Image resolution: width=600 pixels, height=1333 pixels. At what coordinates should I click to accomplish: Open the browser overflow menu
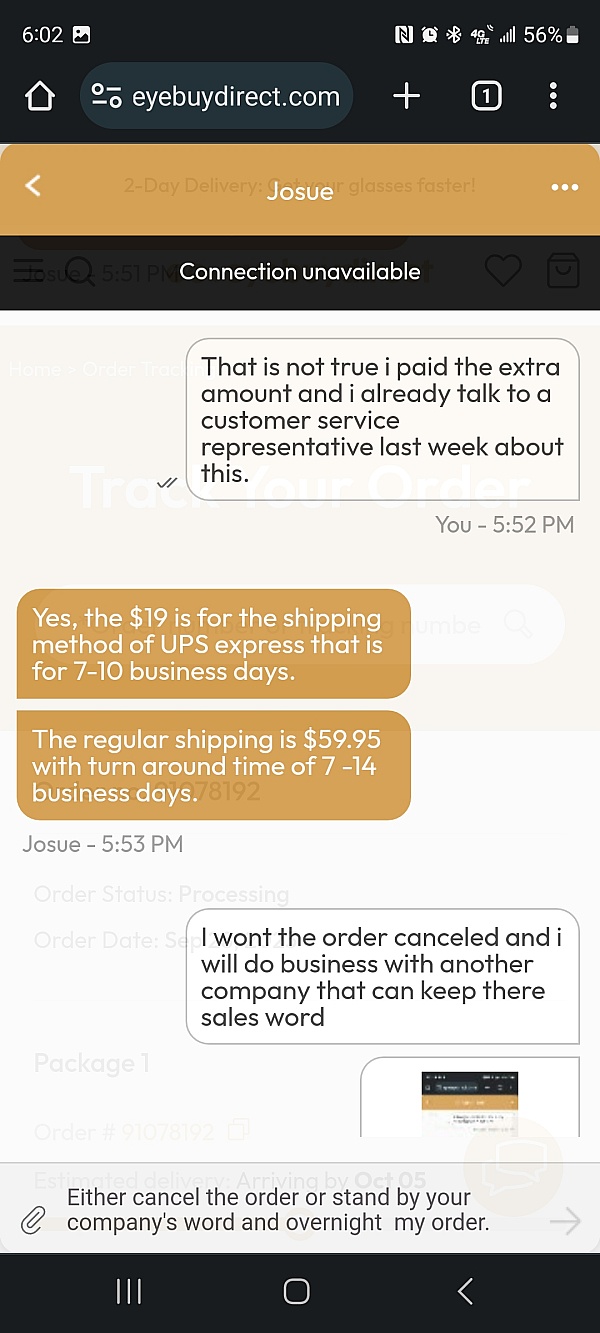tap(553, 96)
